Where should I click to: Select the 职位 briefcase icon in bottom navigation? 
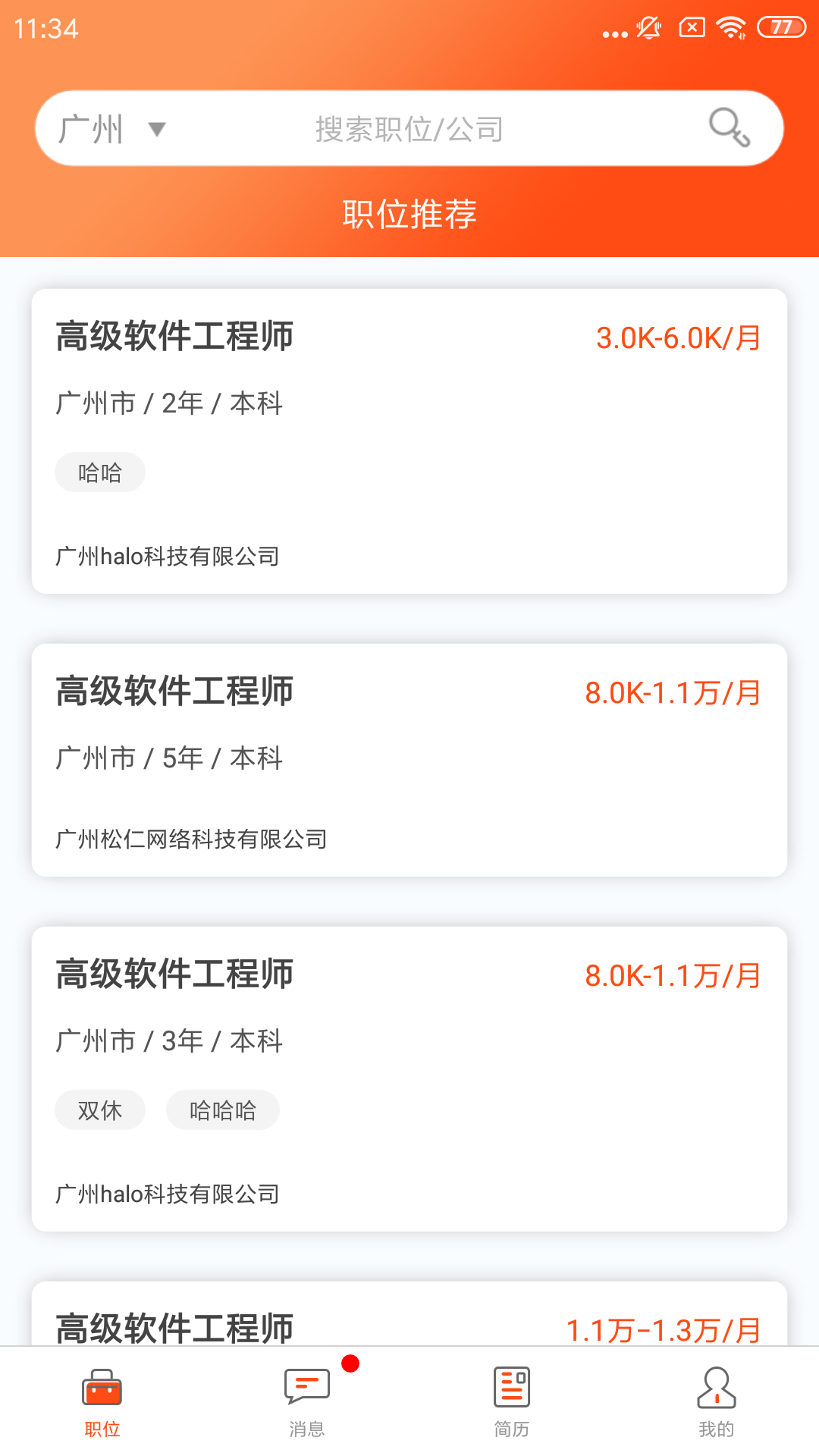[102, 1388]
